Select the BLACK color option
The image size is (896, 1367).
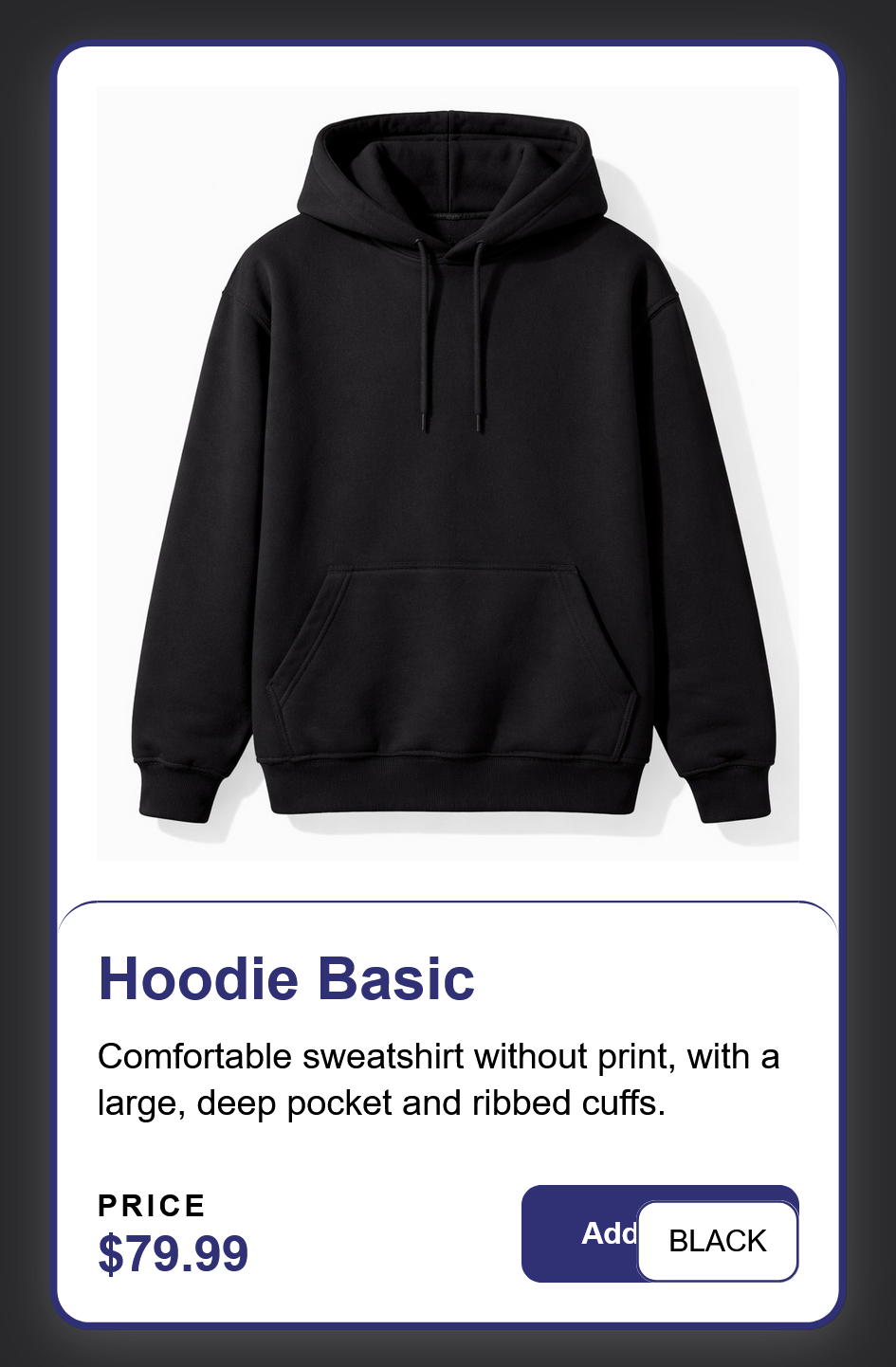(x=718, y=1241)
